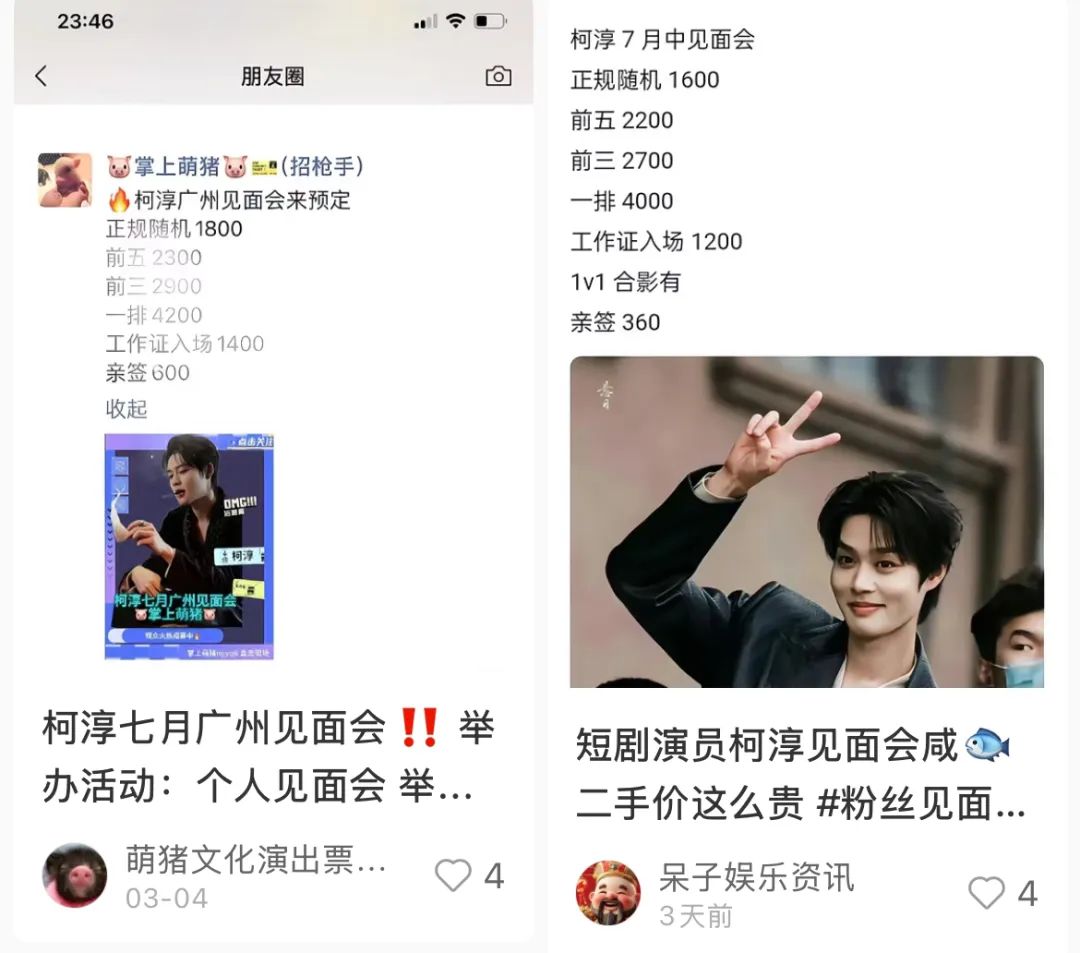
Task: Like the post by 呆子娱乐资讯
Action: 986,893
